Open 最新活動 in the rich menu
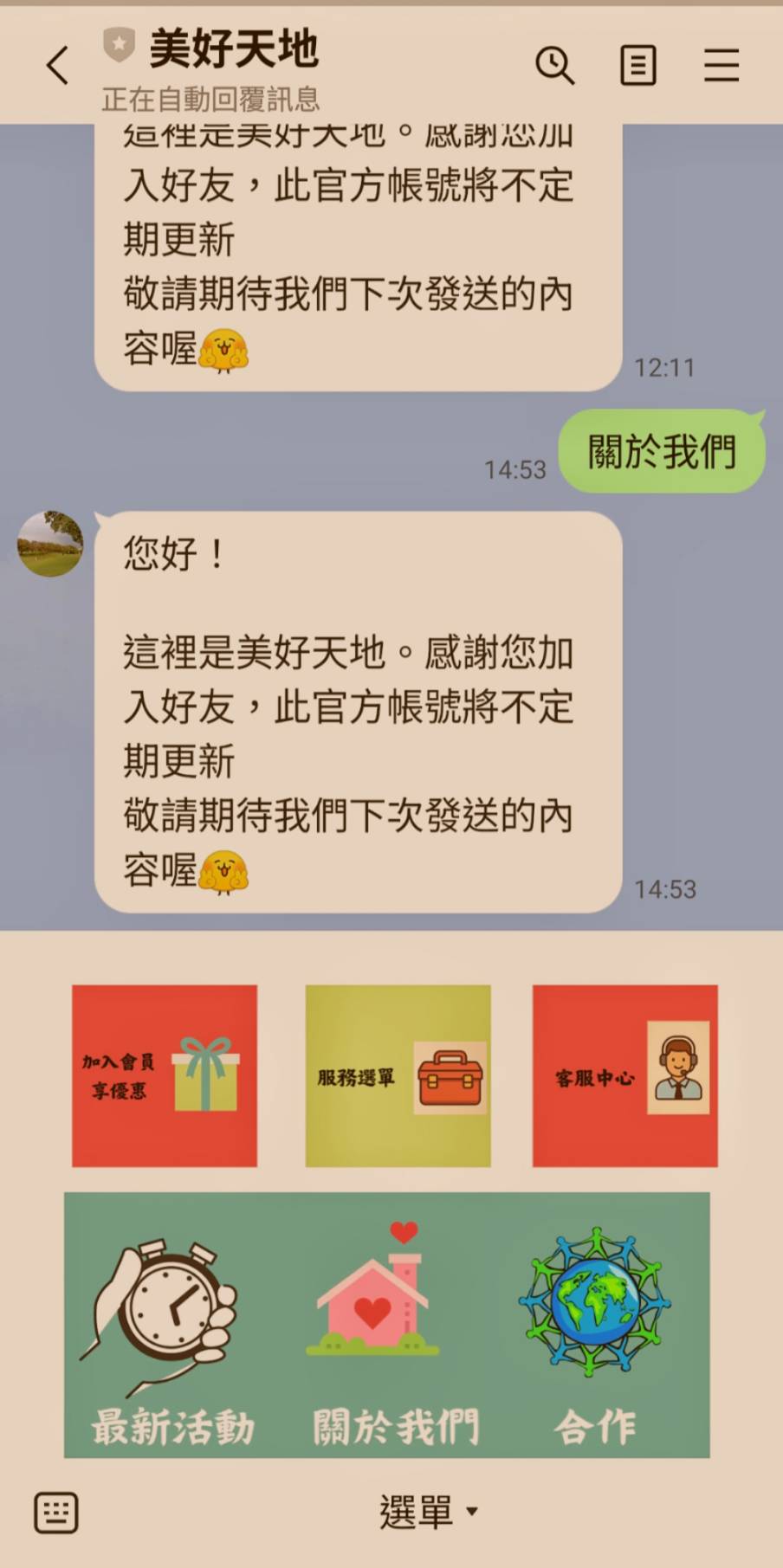783x1568 pixels. pos(171,1325)
